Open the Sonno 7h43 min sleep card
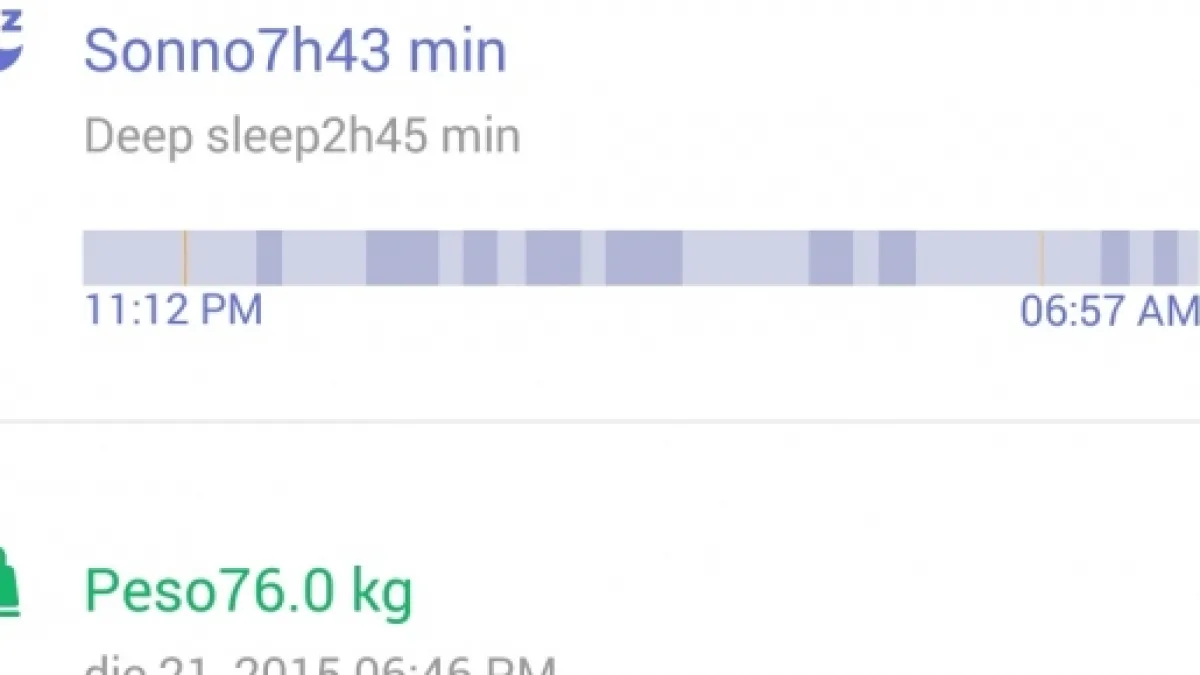Image resolution: width=1200 pixels, height=675 pixels. pyautogui.click(x=295, y=52)
